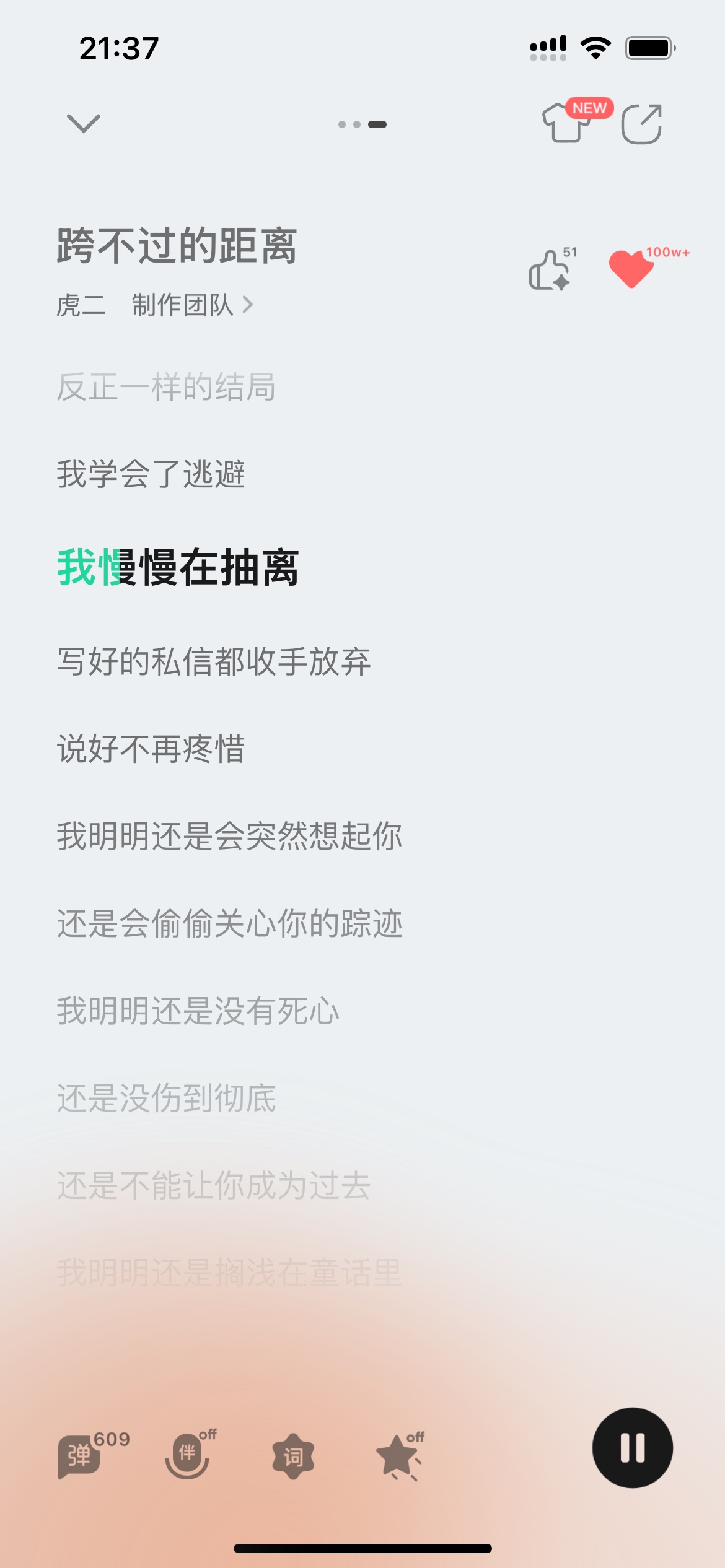This screenshot has width=725, height=1568.
Task: Open the 弹 bullet comments button
Action: 79,1456
